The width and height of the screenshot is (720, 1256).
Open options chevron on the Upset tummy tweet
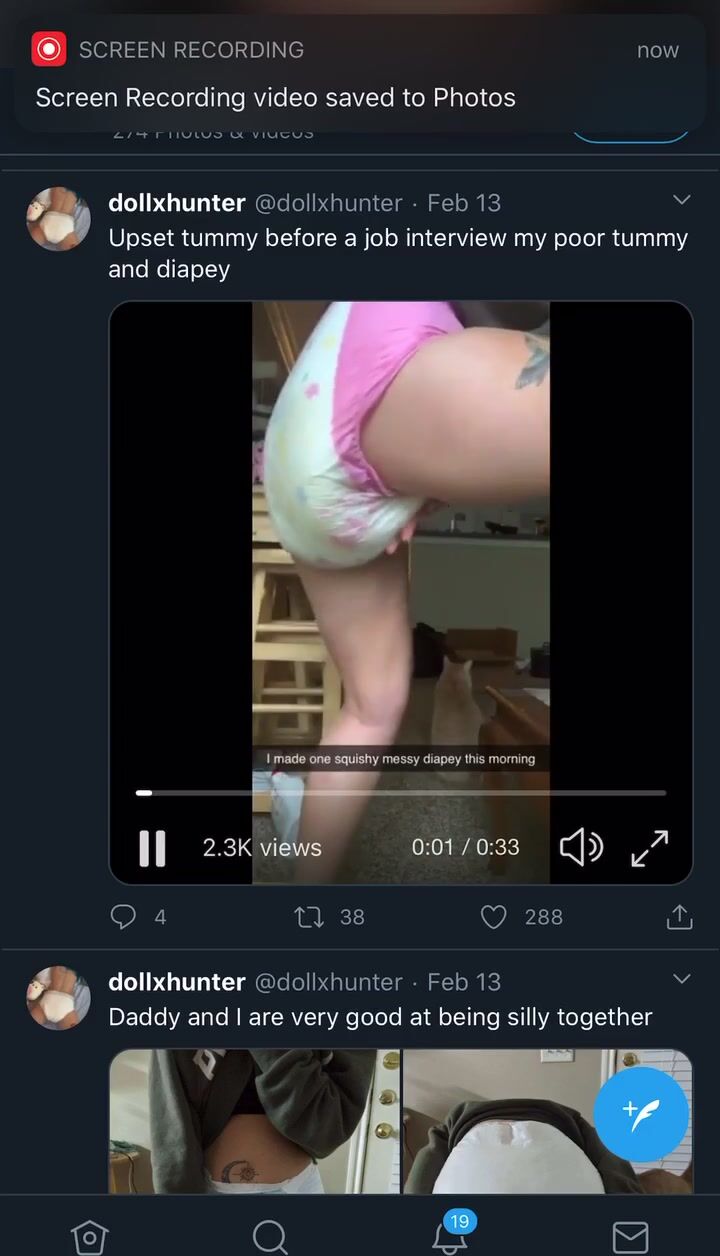tap(681, 201)
